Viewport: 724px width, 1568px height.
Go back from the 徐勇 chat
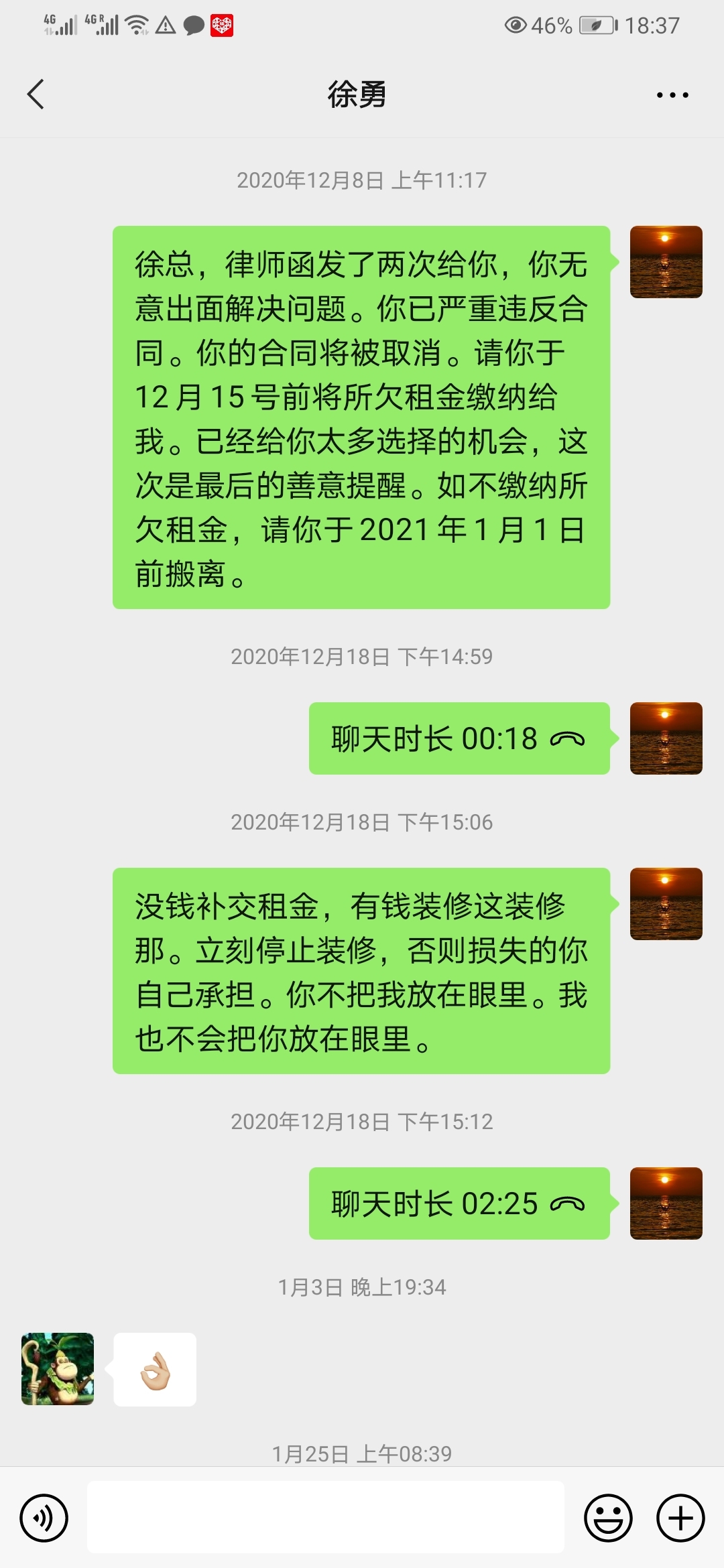point(36,94)
